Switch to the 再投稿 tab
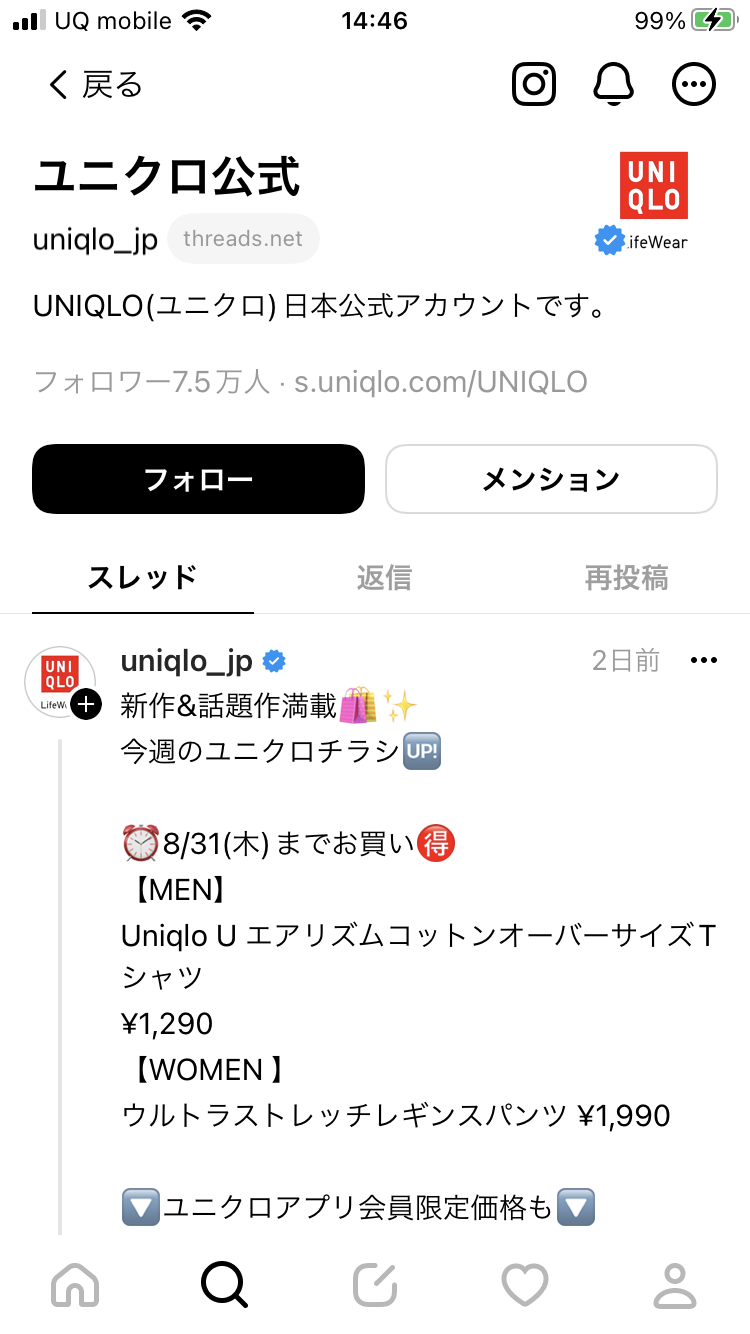The width and height of the screenshot is (750, 1334). click(x=626, y=577)
